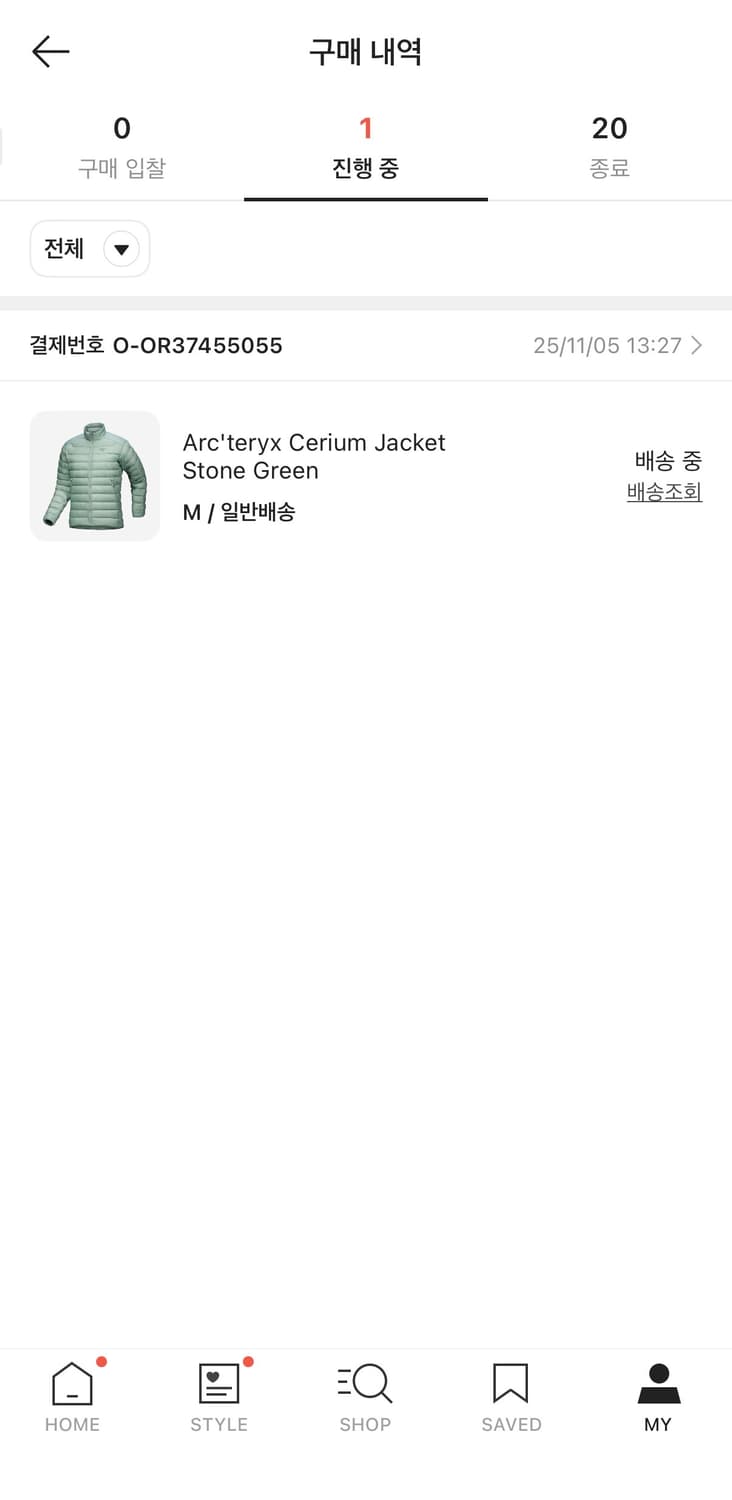732x1500 pixels.
Task: Open the Arc'teryx jacket thumbnail image
Action: pos(94,476)
